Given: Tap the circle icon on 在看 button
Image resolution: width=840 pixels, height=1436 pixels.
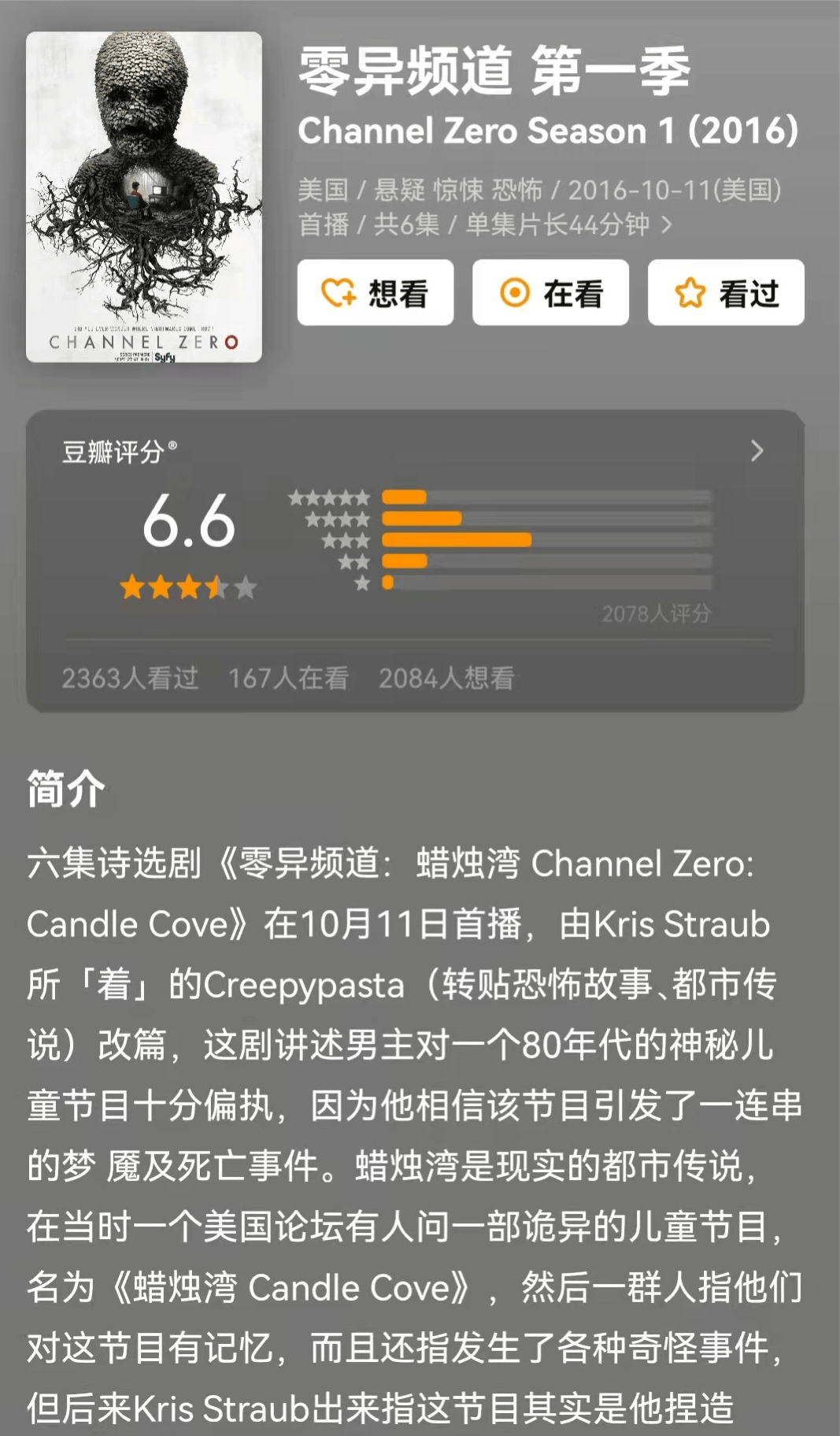Looking at the screenshot, I should point(516,292).
